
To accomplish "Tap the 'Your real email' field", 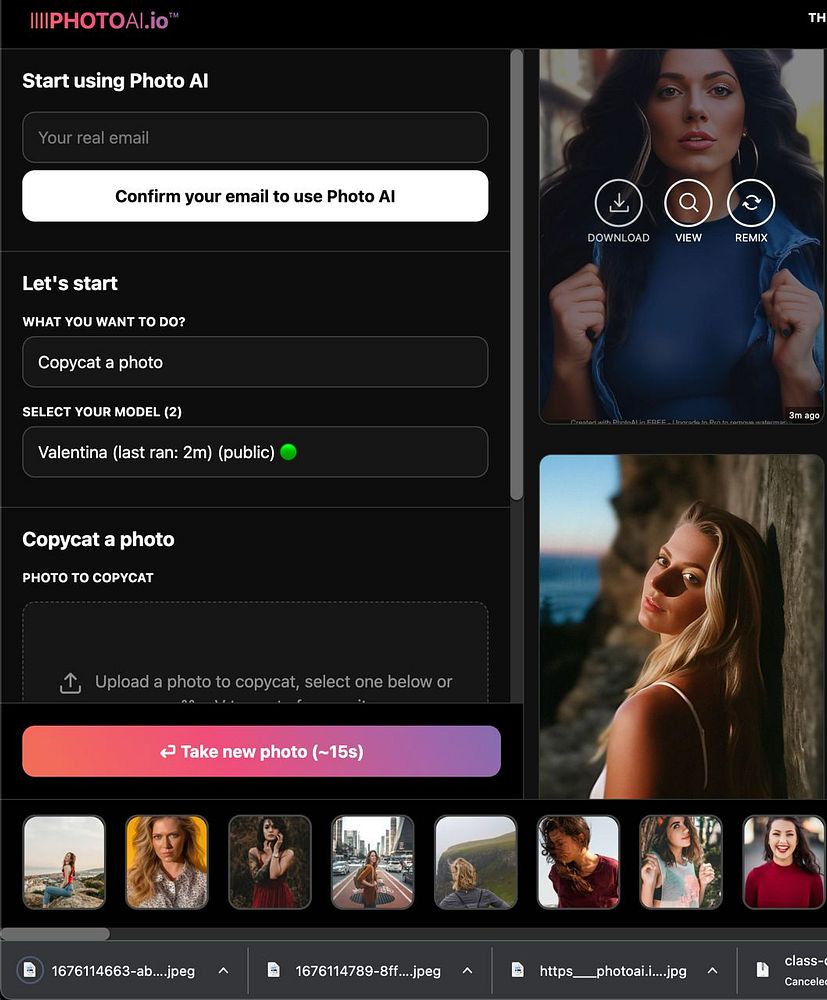I will point(255,138).
